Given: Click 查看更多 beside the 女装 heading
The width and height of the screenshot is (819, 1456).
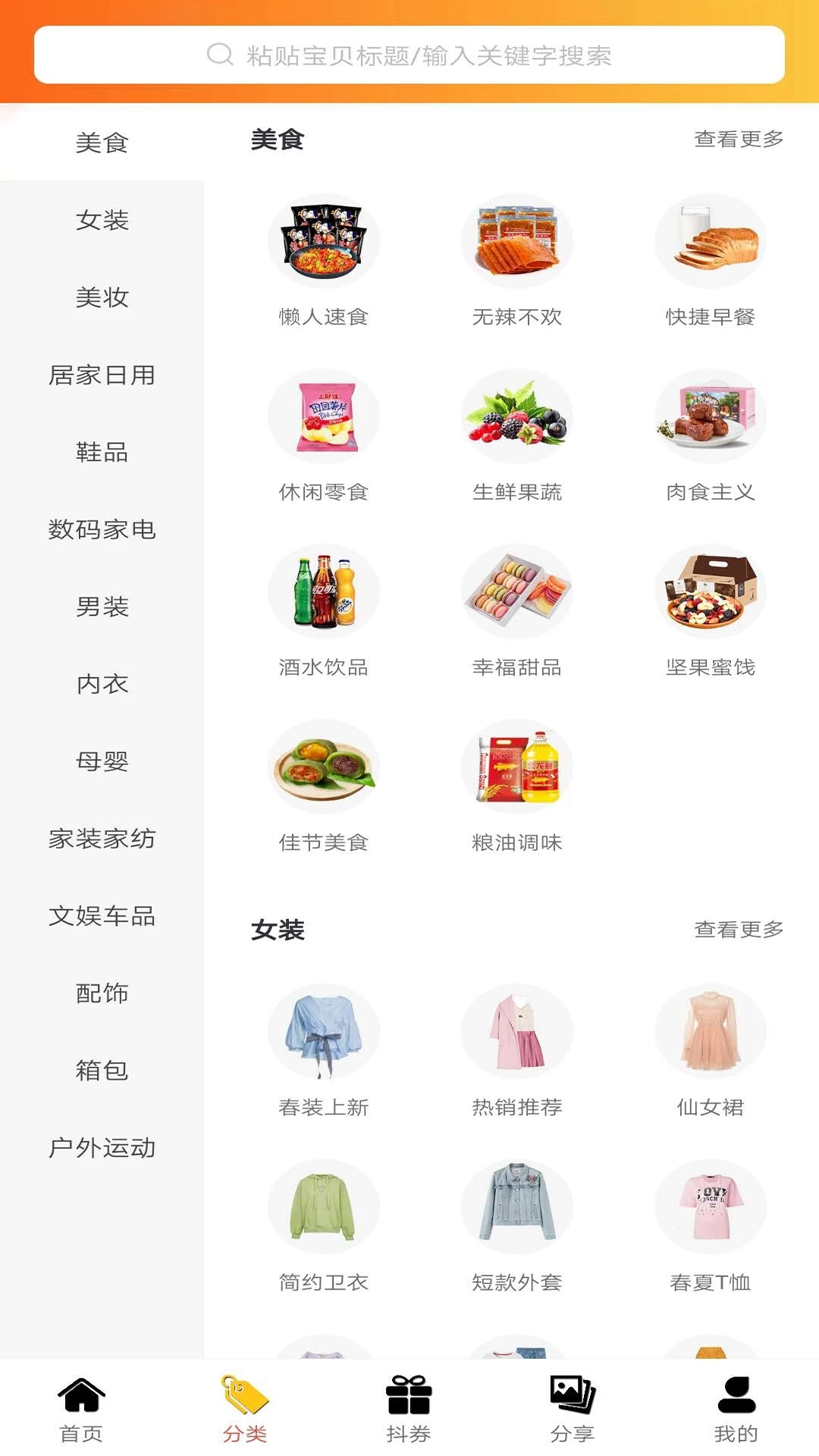Looking at the screenshot, I should [736, 930].
